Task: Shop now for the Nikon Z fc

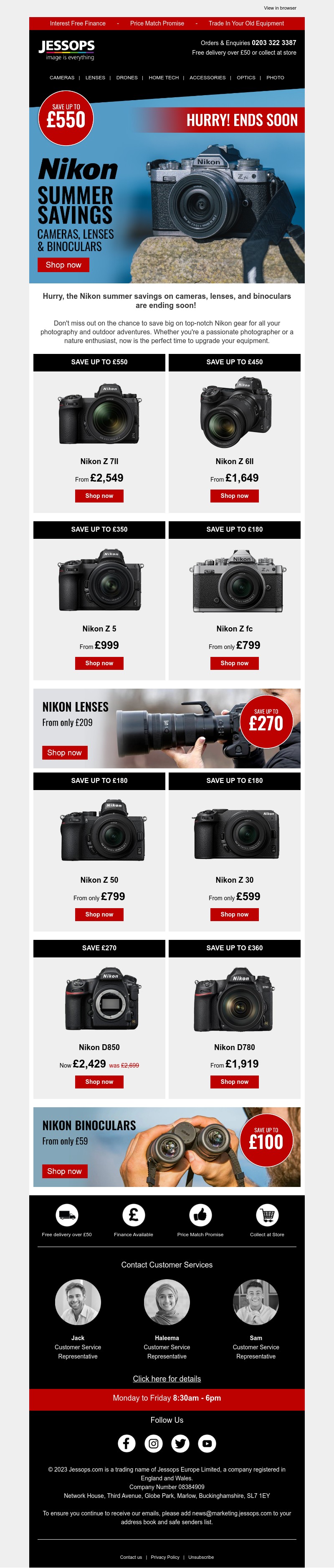Action: [x=234, y=664]
